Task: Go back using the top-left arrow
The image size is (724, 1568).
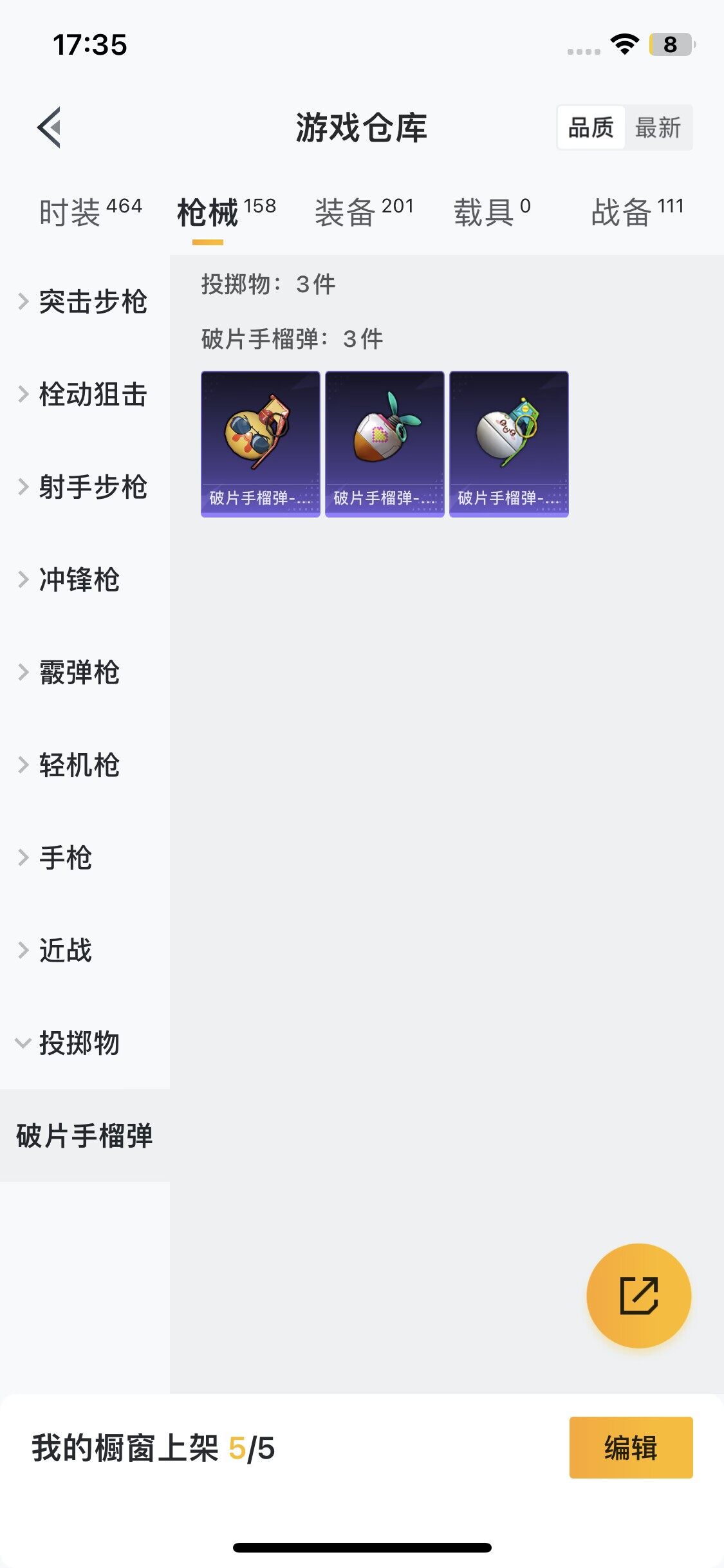Action: coord(50,127)
